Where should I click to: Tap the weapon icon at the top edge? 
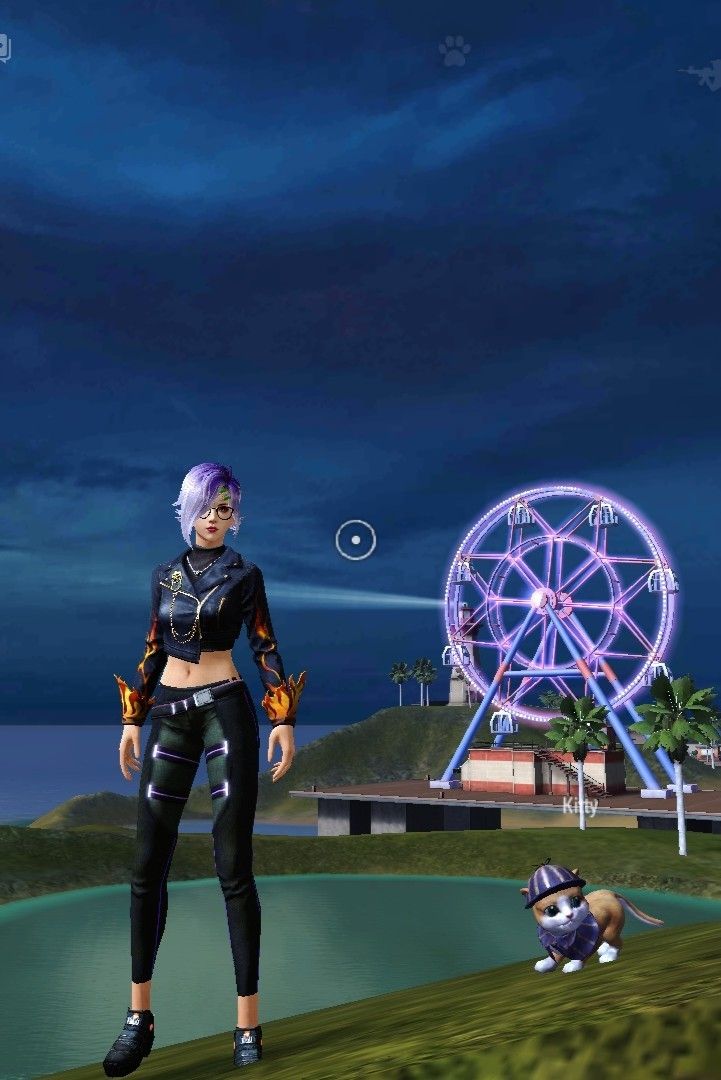(702, 72)
